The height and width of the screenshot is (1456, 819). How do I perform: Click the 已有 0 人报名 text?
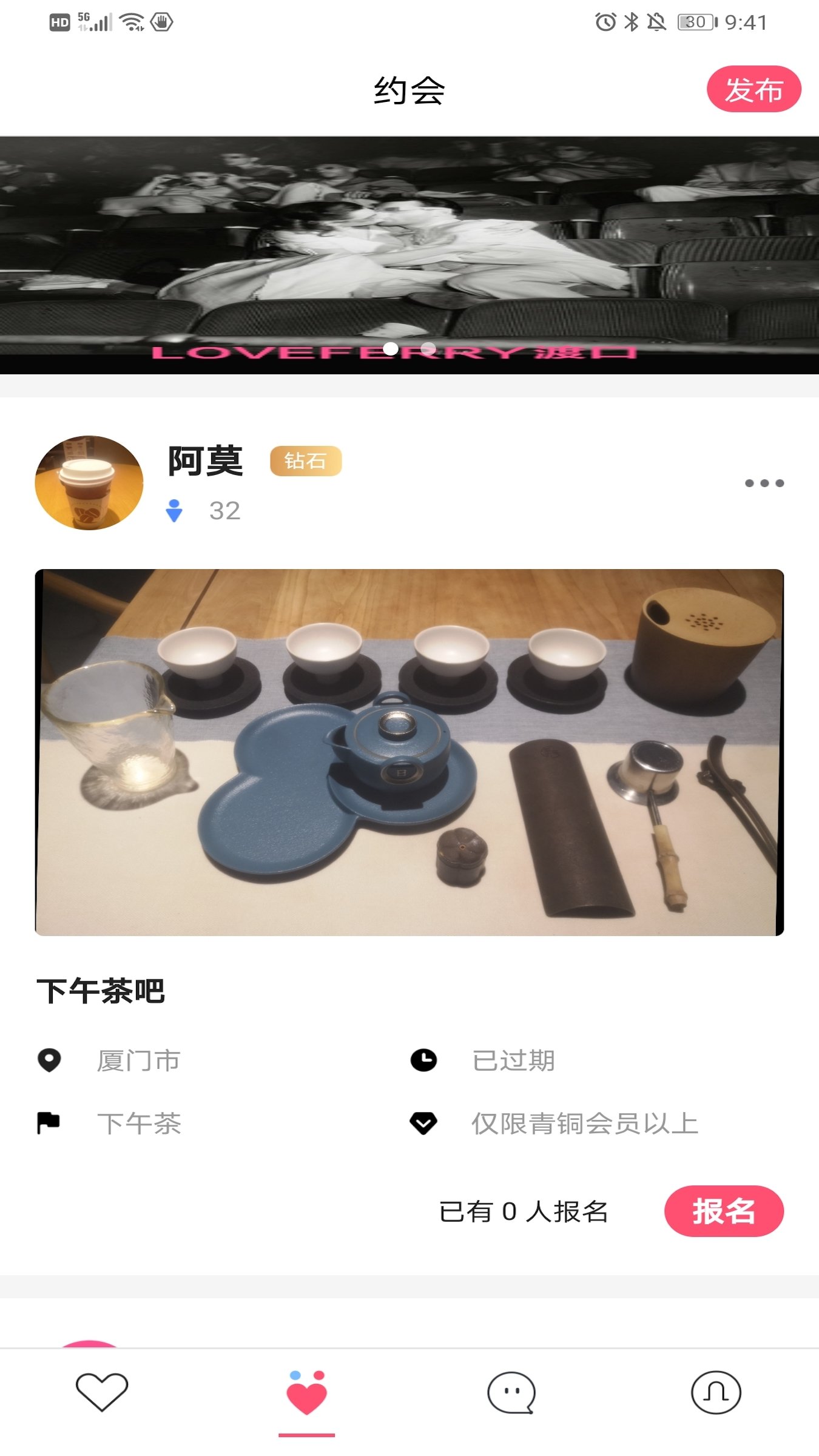525,1210
